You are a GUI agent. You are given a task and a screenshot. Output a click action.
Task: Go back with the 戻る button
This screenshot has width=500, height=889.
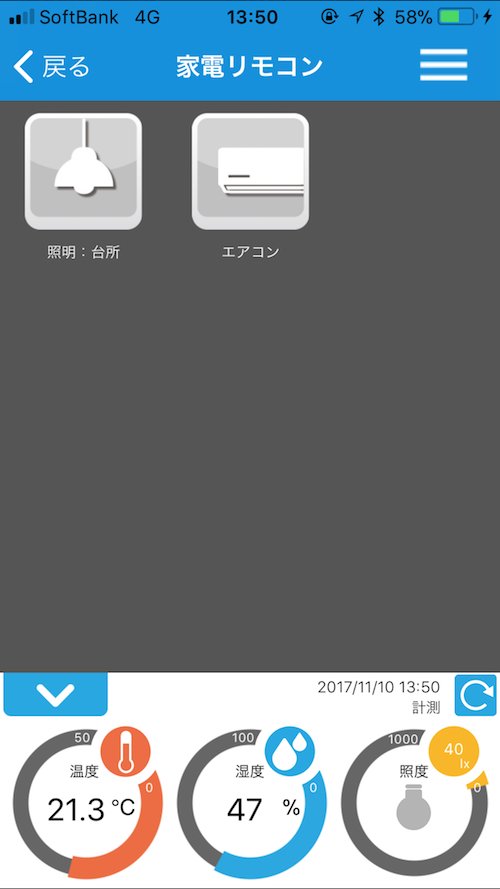click(x=52, y=66)
